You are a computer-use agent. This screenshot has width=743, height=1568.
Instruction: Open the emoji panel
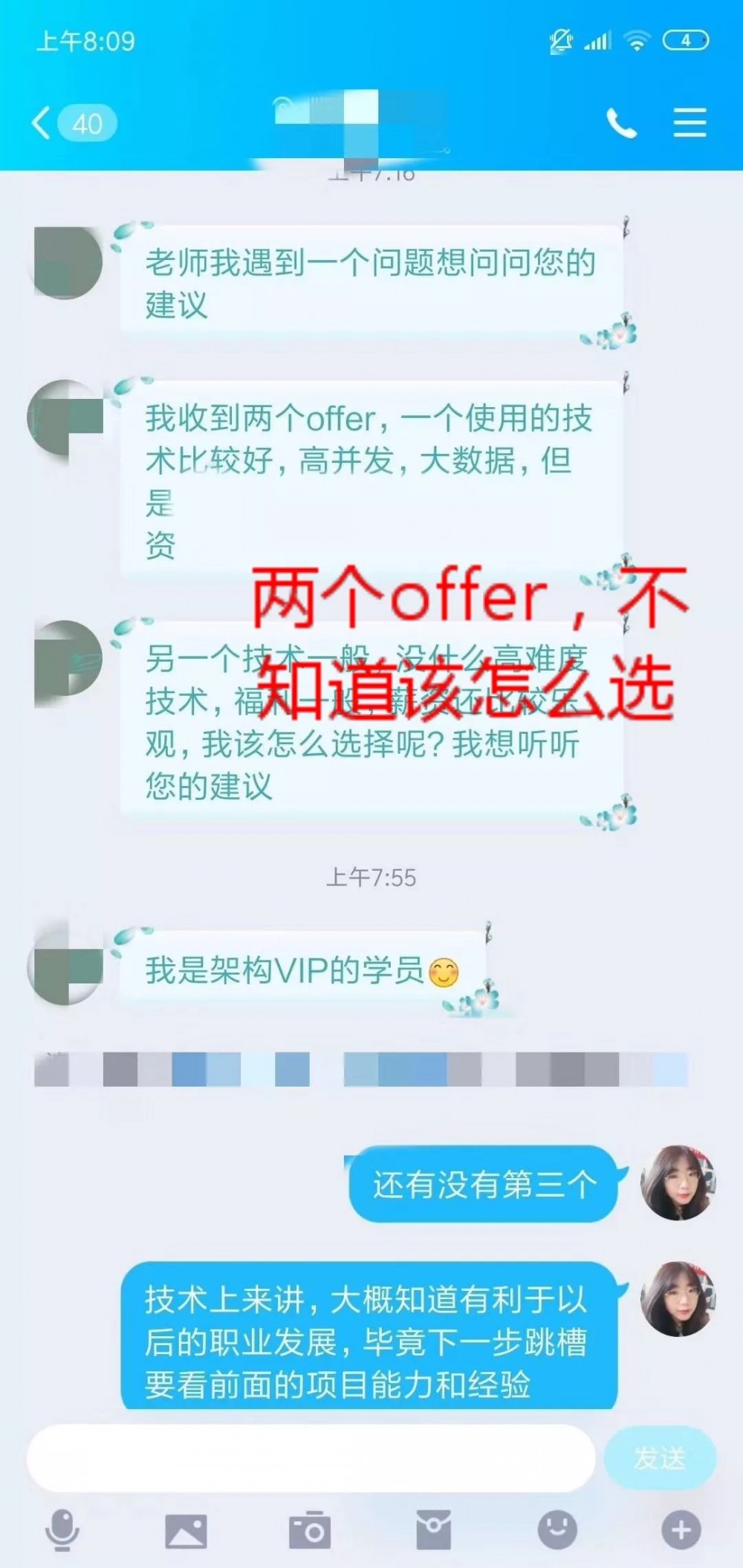[x=557, y=1530]
